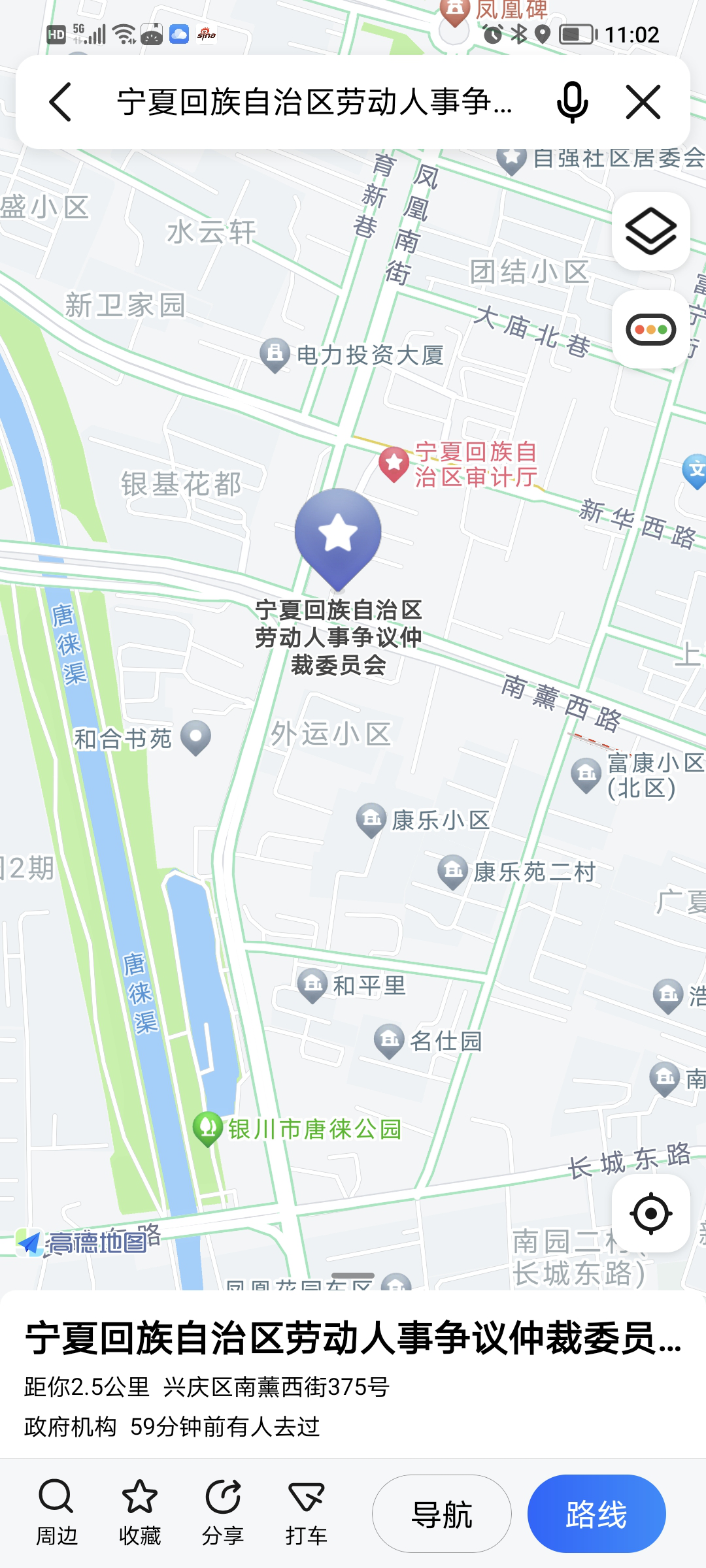Select the 康乐小区 map marker

click(371, 819)
